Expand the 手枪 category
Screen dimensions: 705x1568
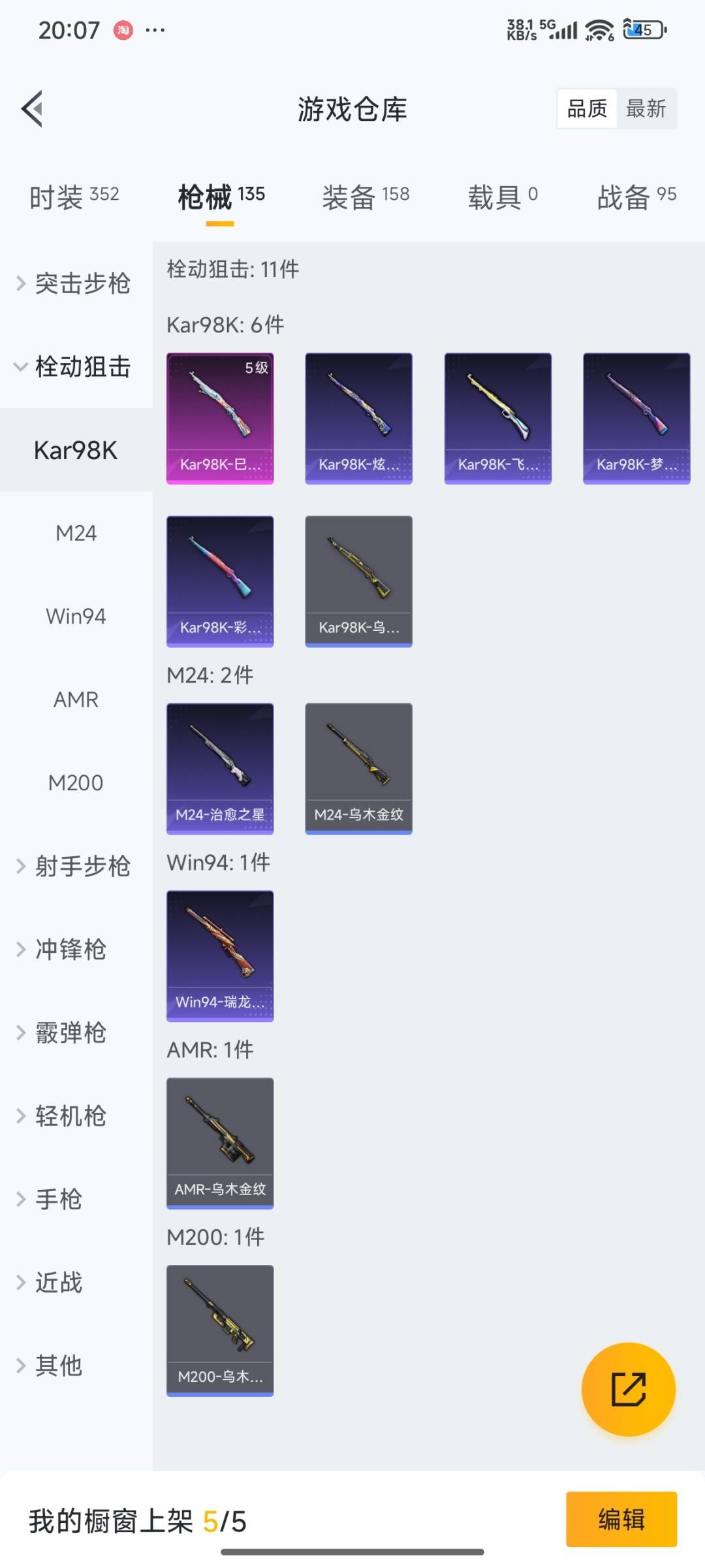click(x=59, y=1199)
